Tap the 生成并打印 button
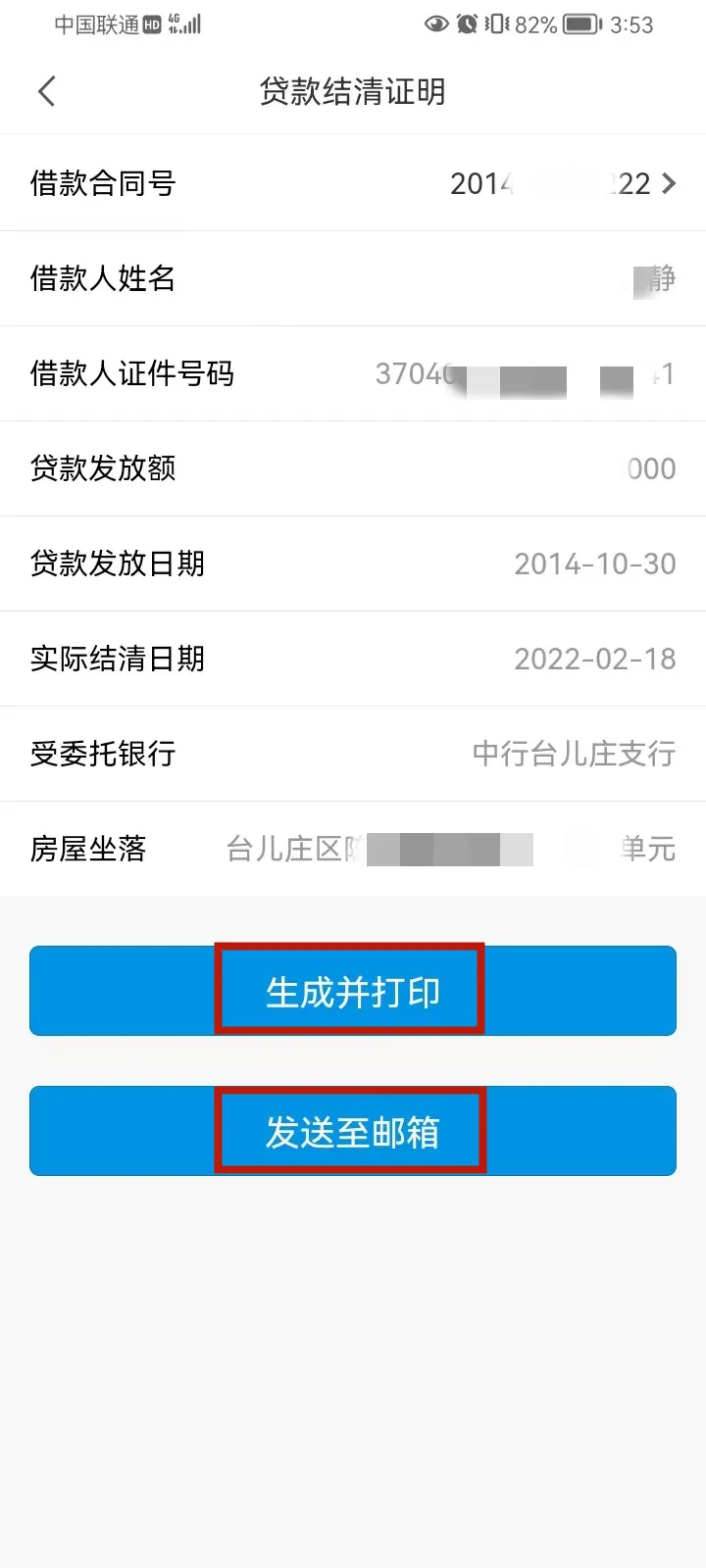 [352, 991]
